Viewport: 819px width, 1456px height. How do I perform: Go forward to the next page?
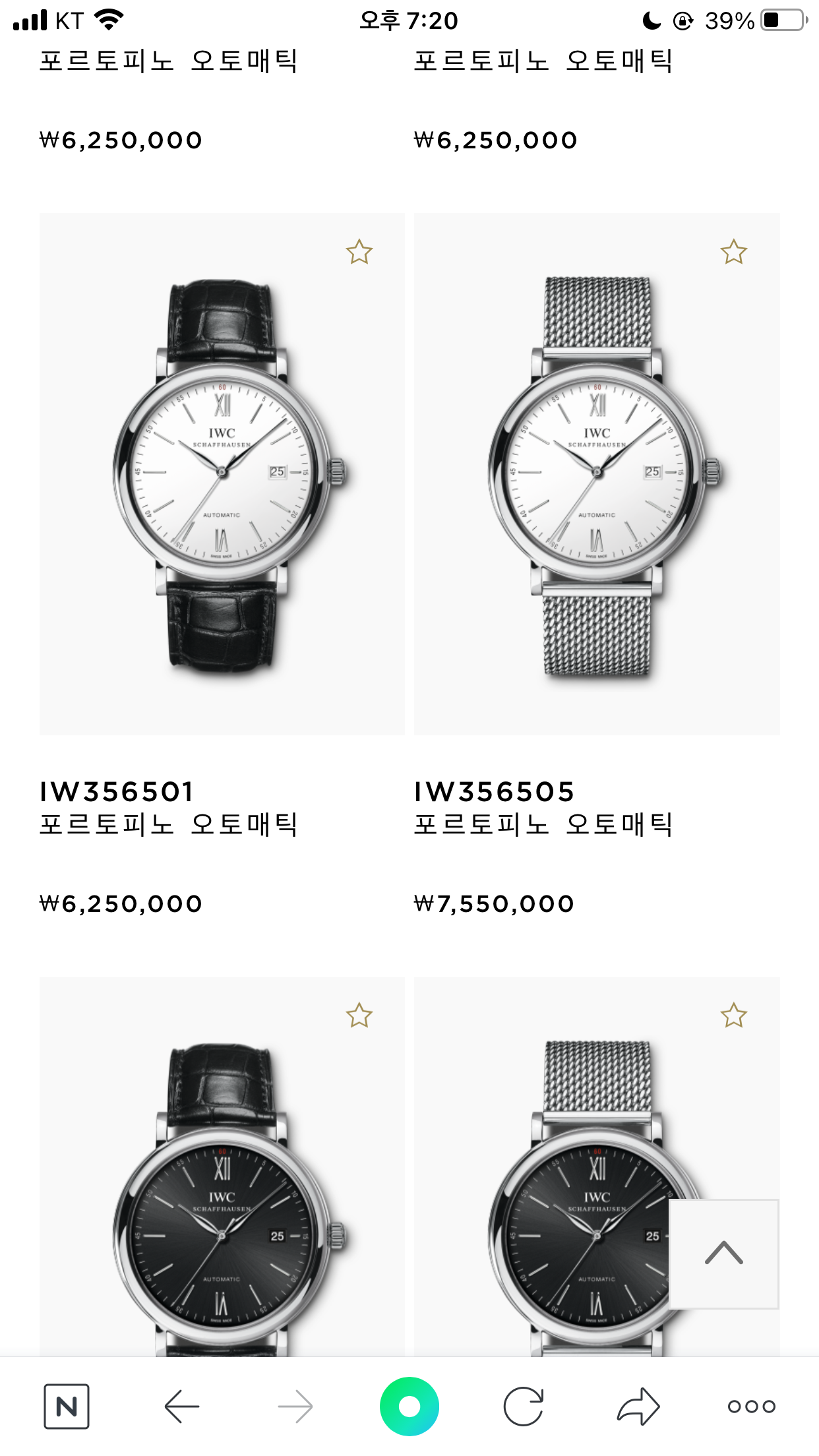click(x=295, y=1406)
